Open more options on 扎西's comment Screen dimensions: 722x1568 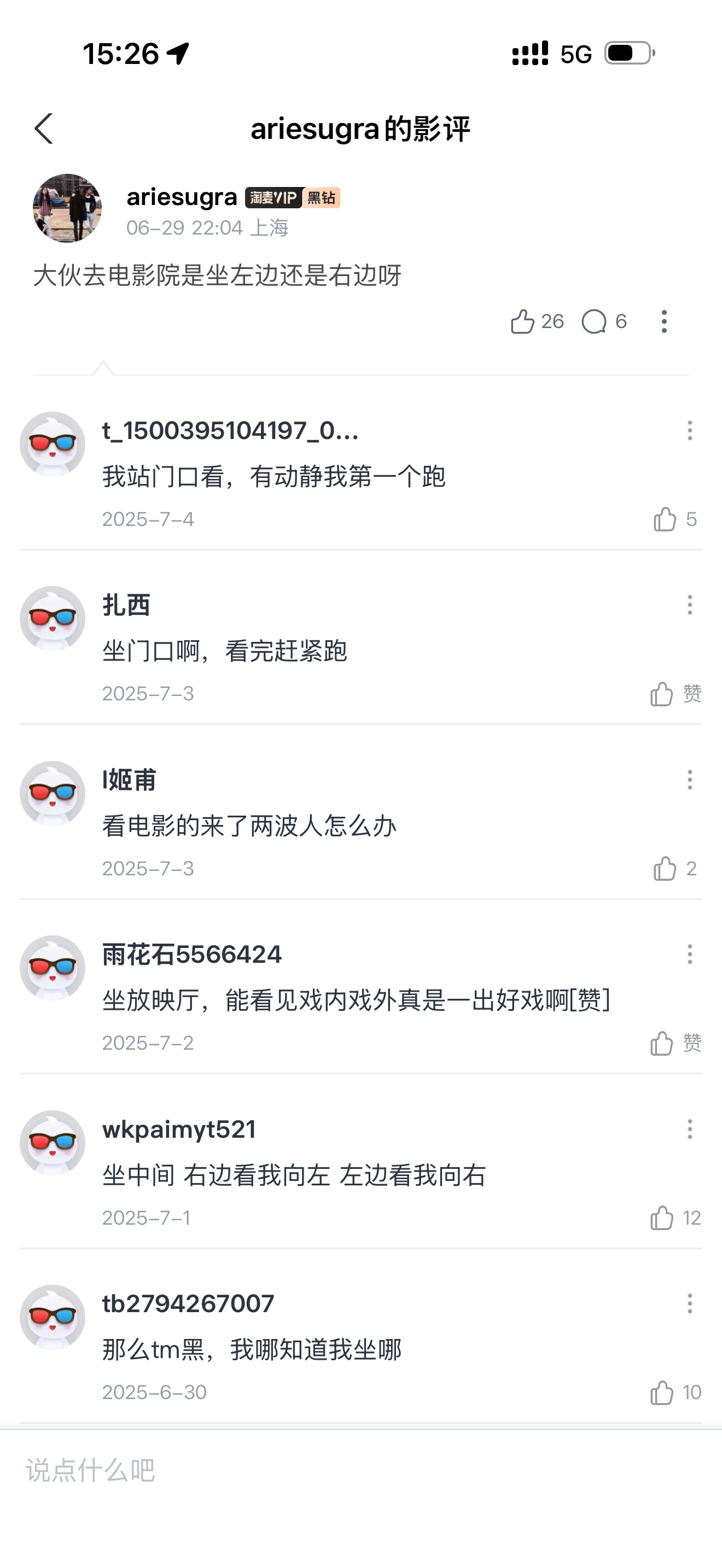tap(689, 605)
